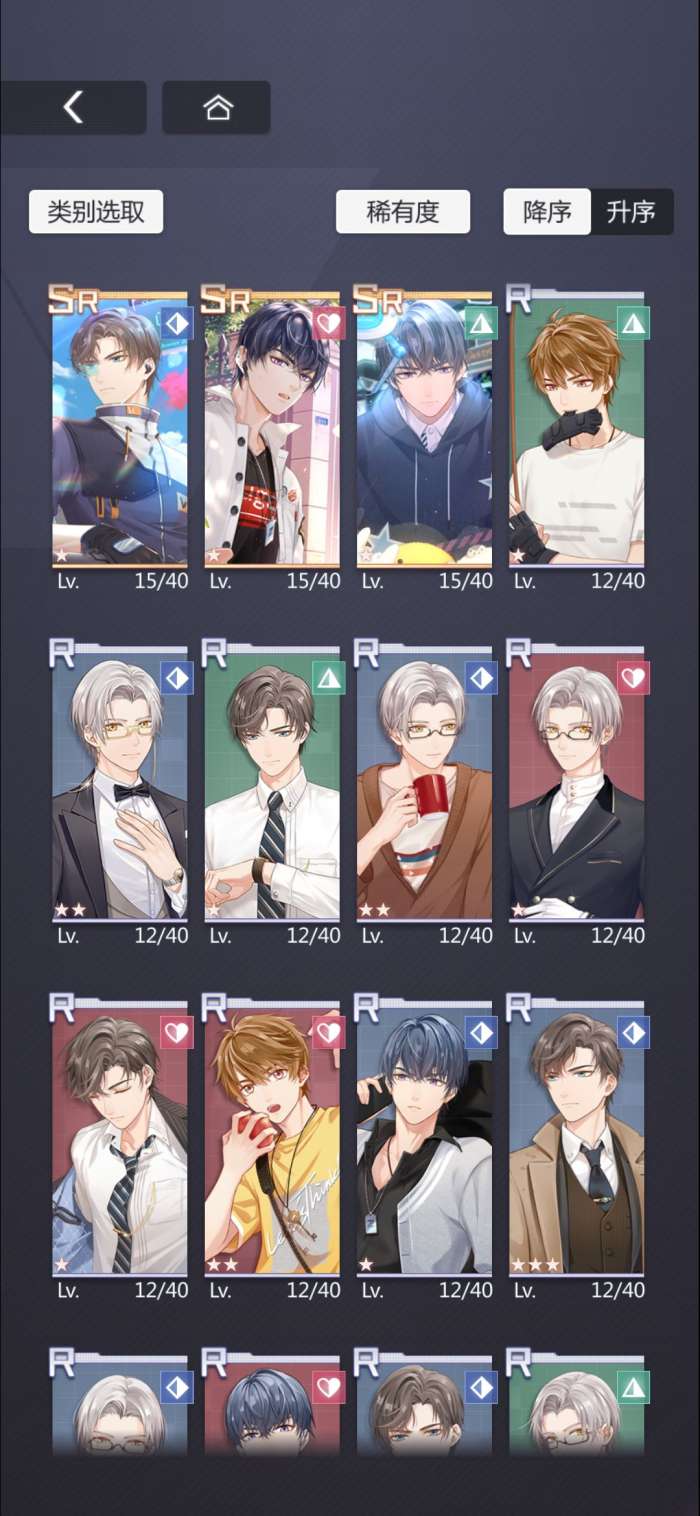View the R card eating a red apple
Image resolution: width=700 pixels, height=1516 pixels.
click(x=272, y=1142)
